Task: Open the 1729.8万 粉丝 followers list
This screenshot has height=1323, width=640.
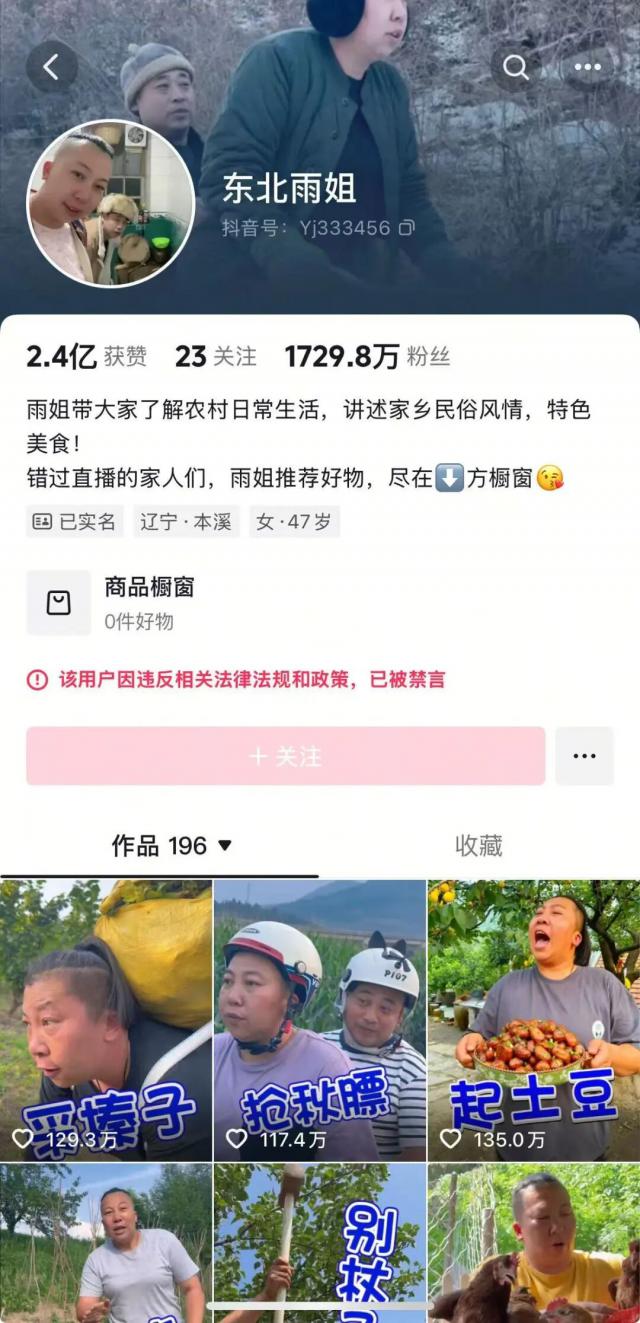Action: (367, 356)
